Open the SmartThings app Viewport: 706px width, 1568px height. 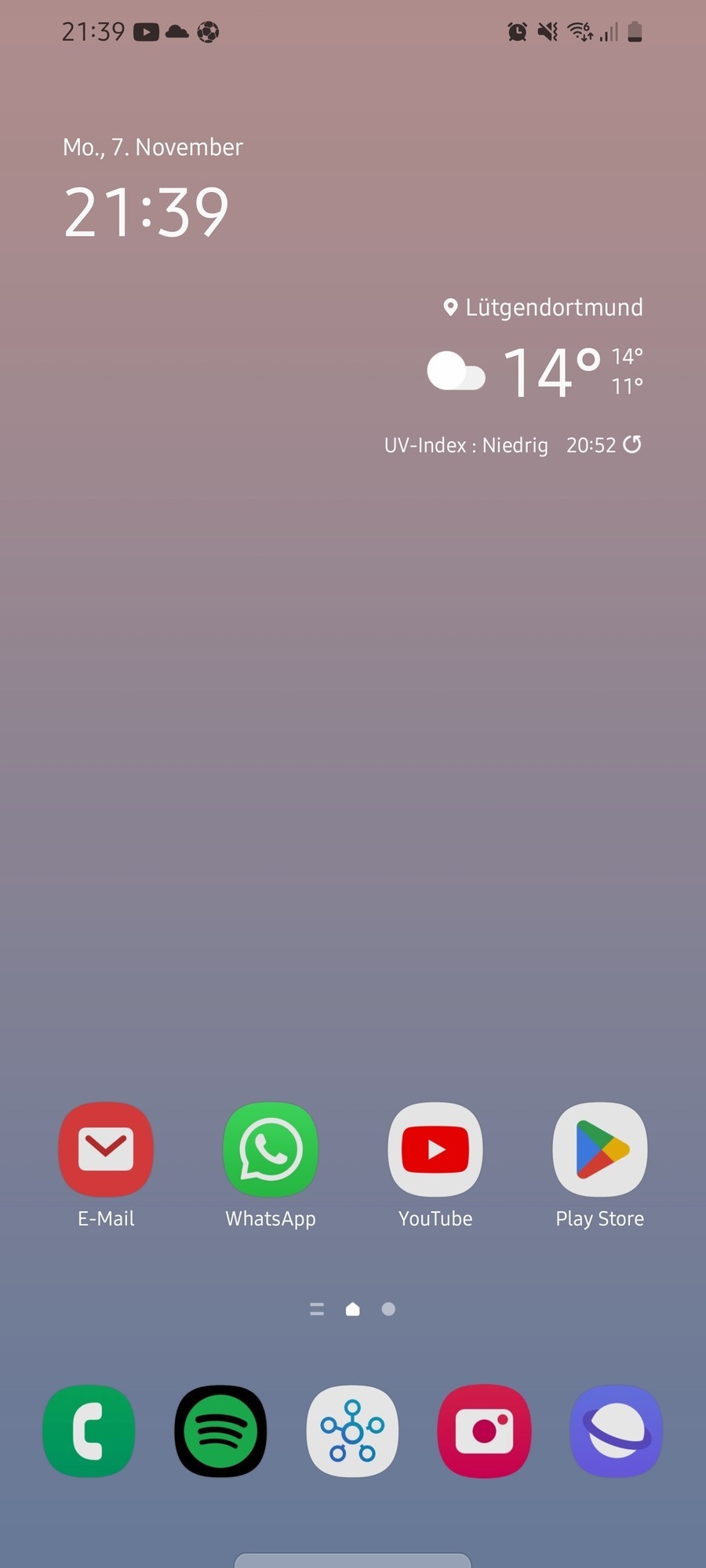click(352, 1431)
